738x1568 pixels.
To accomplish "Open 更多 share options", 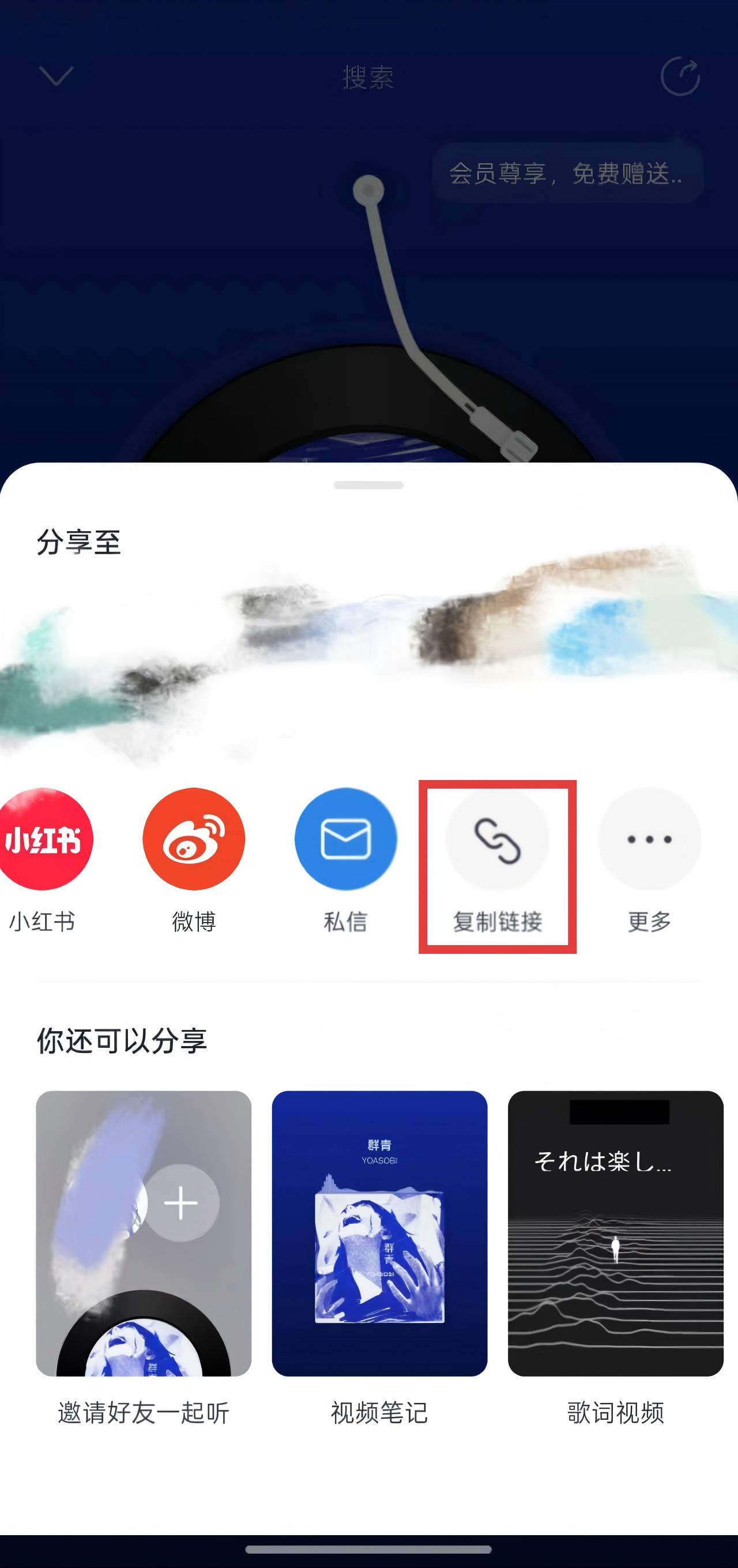I will tap(649, 840).
